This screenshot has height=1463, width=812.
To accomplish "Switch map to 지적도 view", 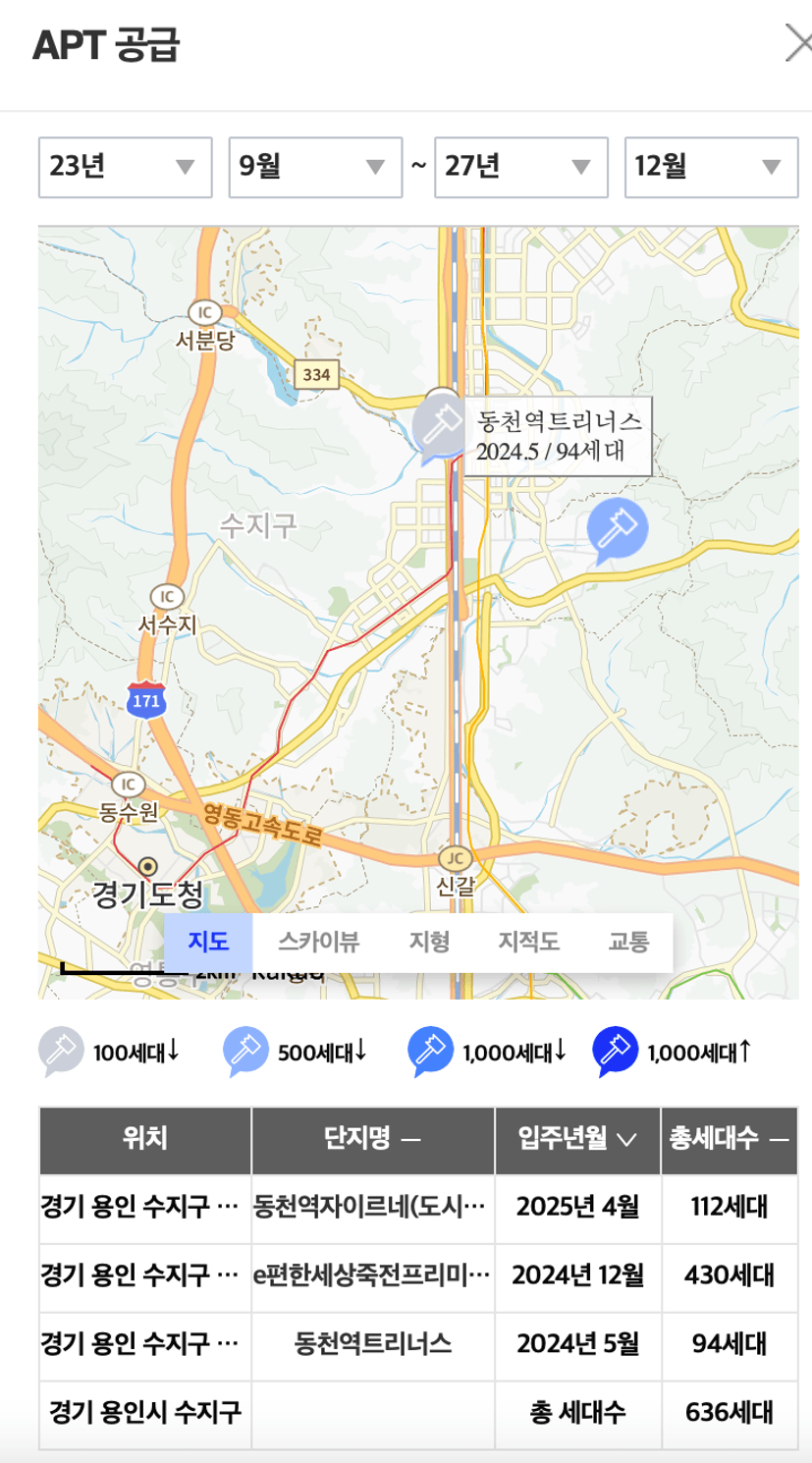I will [529, 943].
